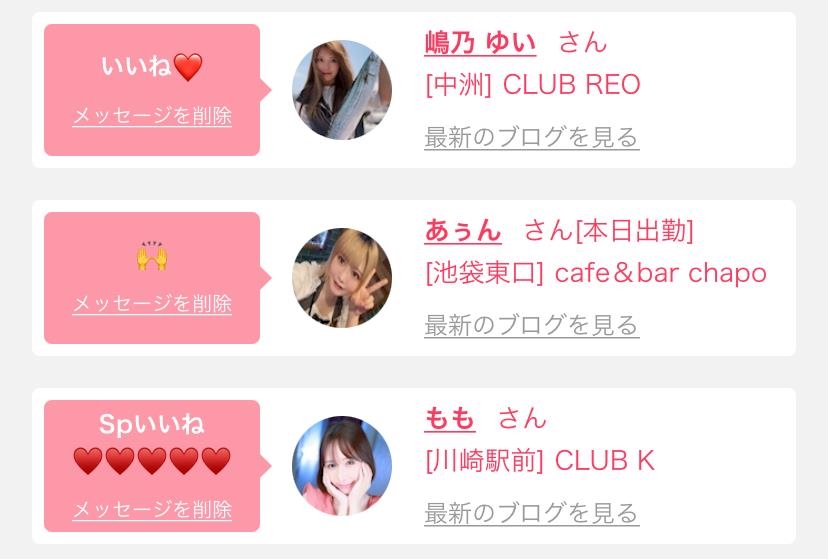828x559 pixels.
Task: Delete the いいね message to 嶋乃 ゆい
Action: tap(152, 116)
